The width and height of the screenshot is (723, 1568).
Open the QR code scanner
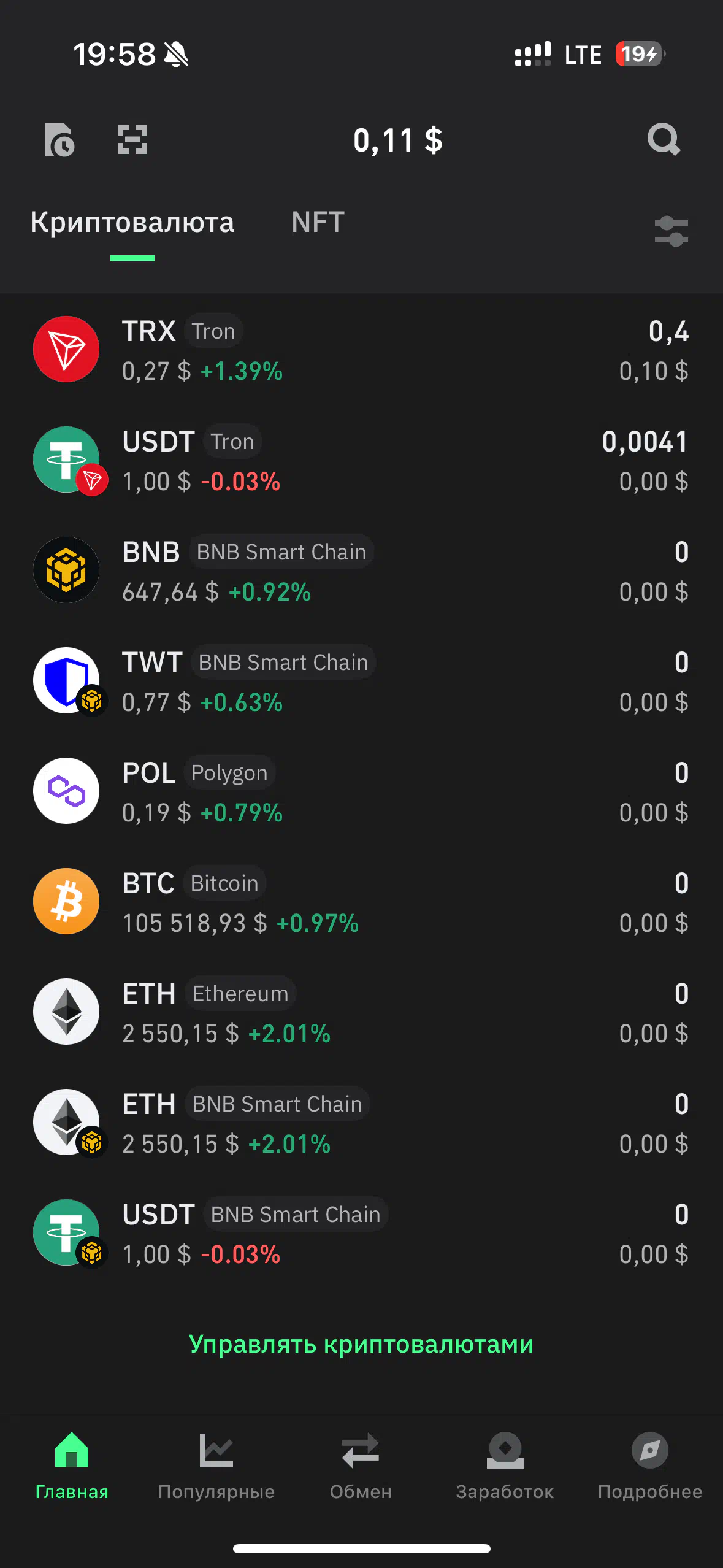(x=132, y=139)
